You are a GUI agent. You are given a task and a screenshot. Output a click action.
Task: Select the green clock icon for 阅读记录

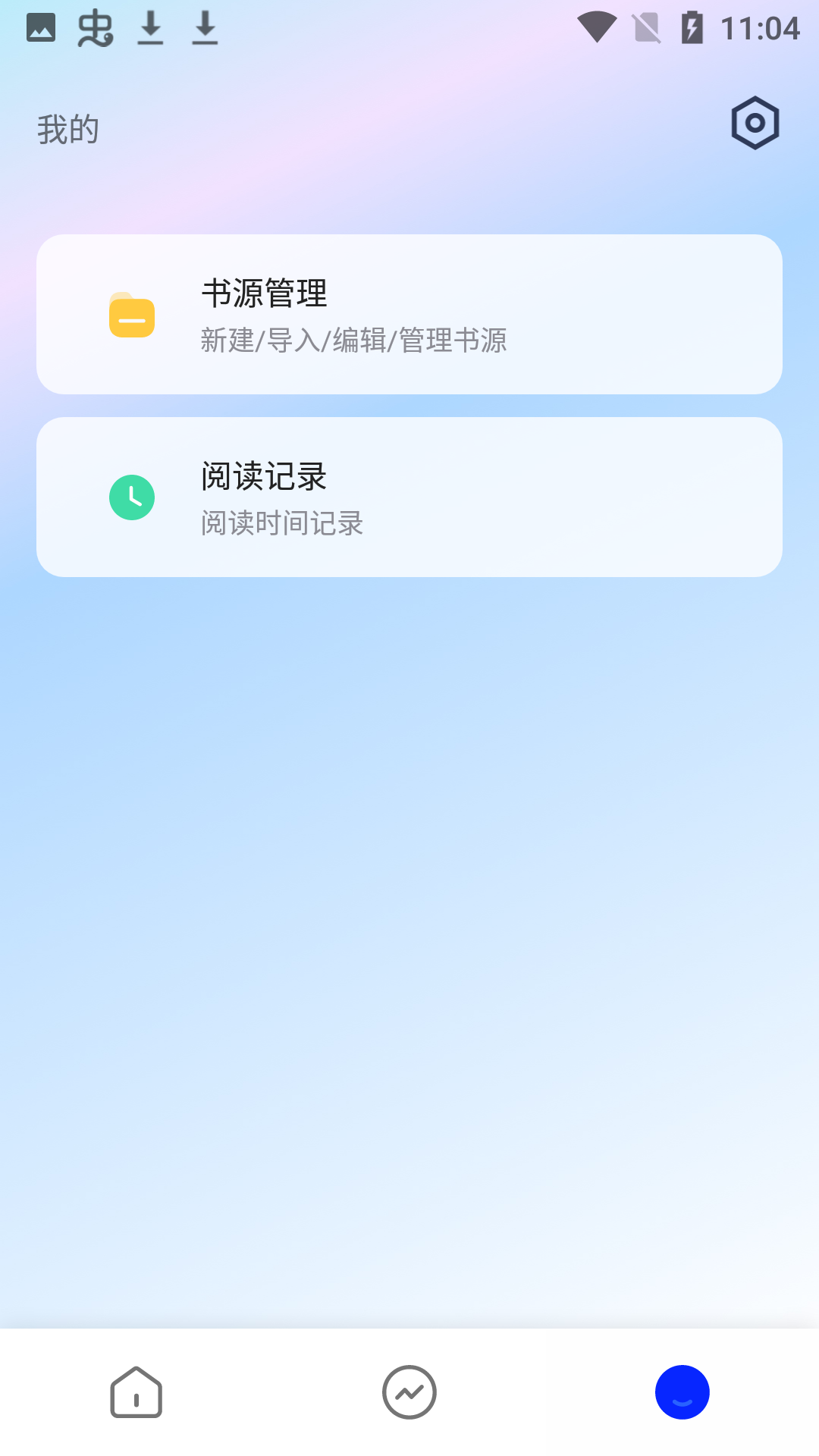(x=132, y=497)
